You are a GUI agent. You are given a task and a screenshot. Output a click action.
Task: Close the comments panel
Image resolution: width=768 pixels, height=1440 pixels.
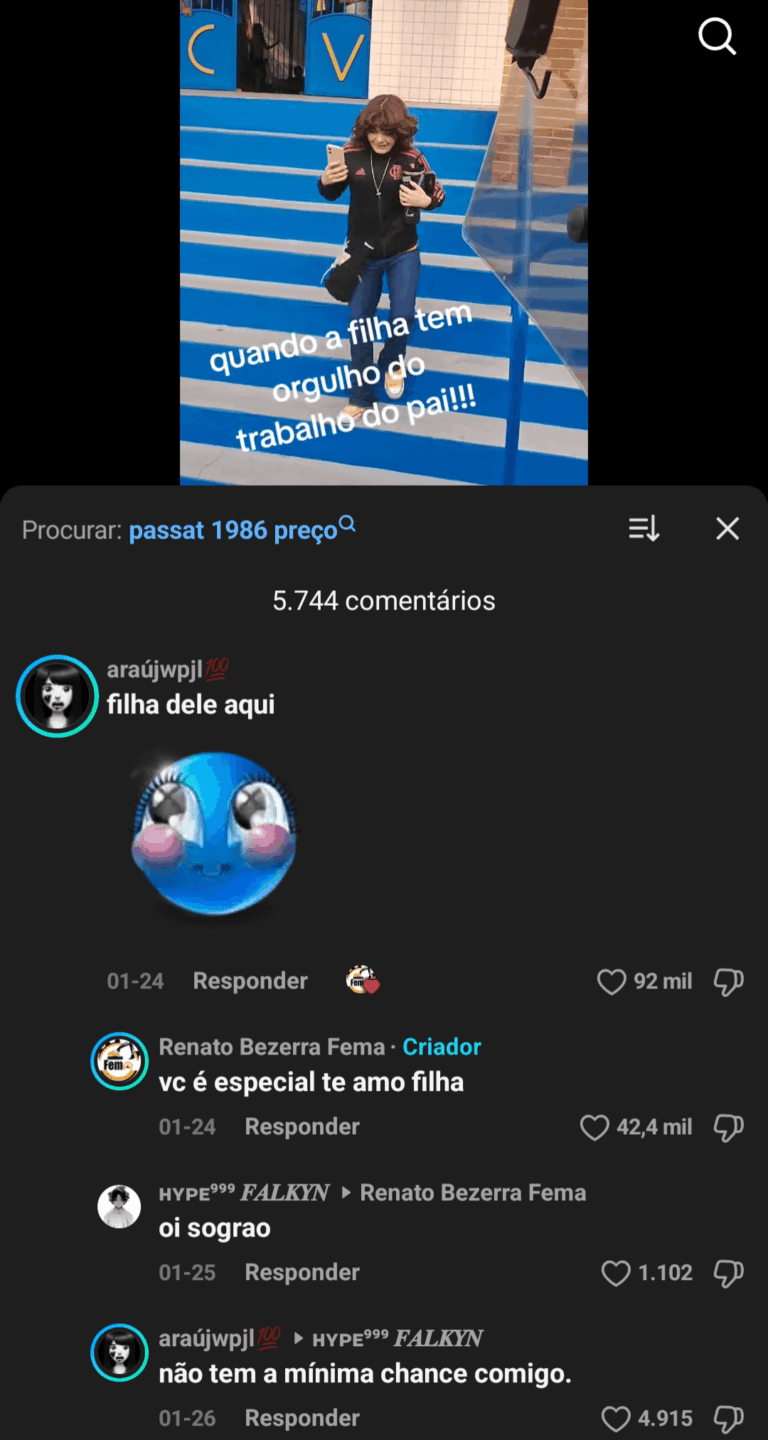(x=727, y=529)
